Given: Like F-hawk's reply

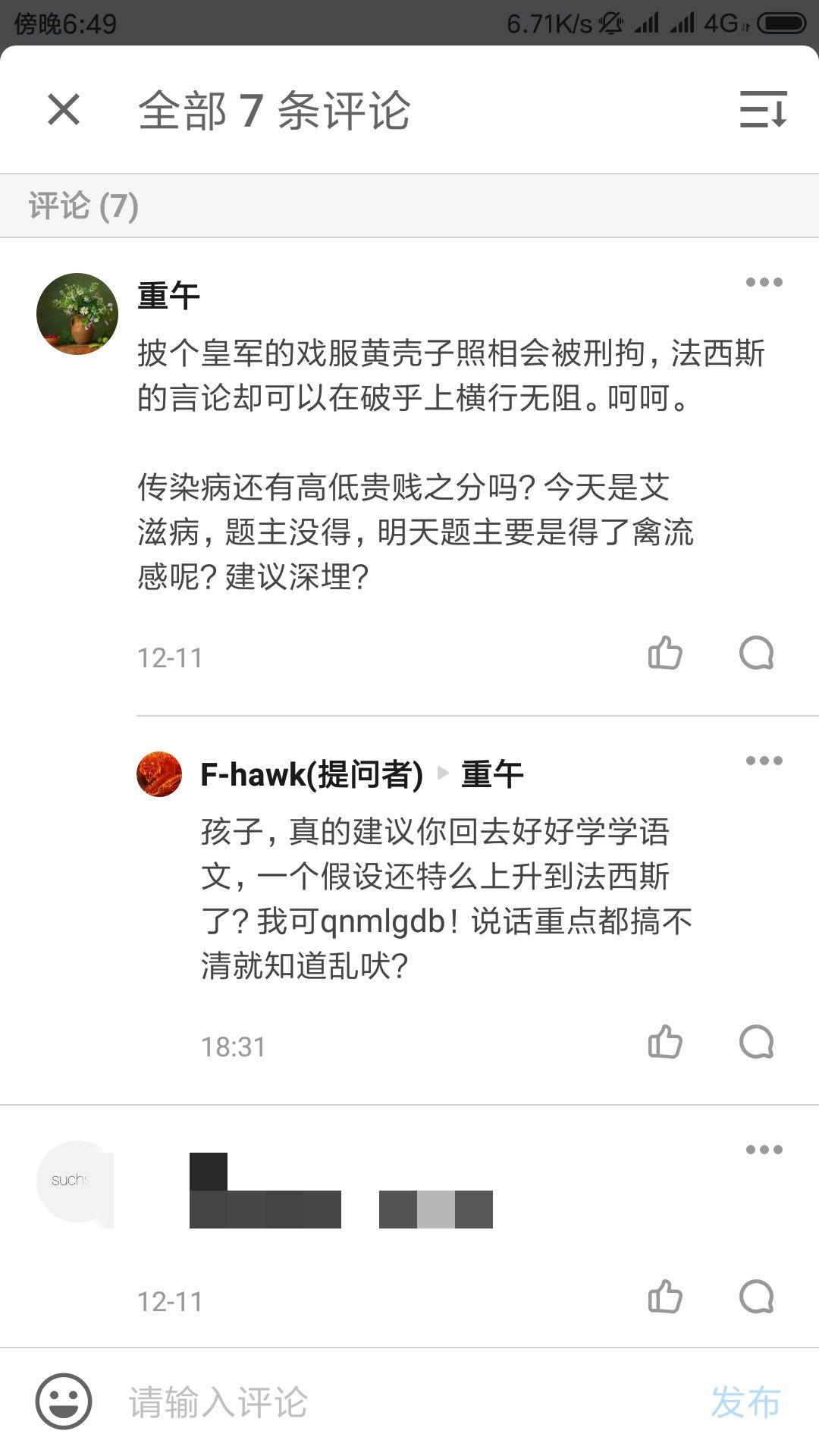Looking at the screenshot, I should (665, 1042).
